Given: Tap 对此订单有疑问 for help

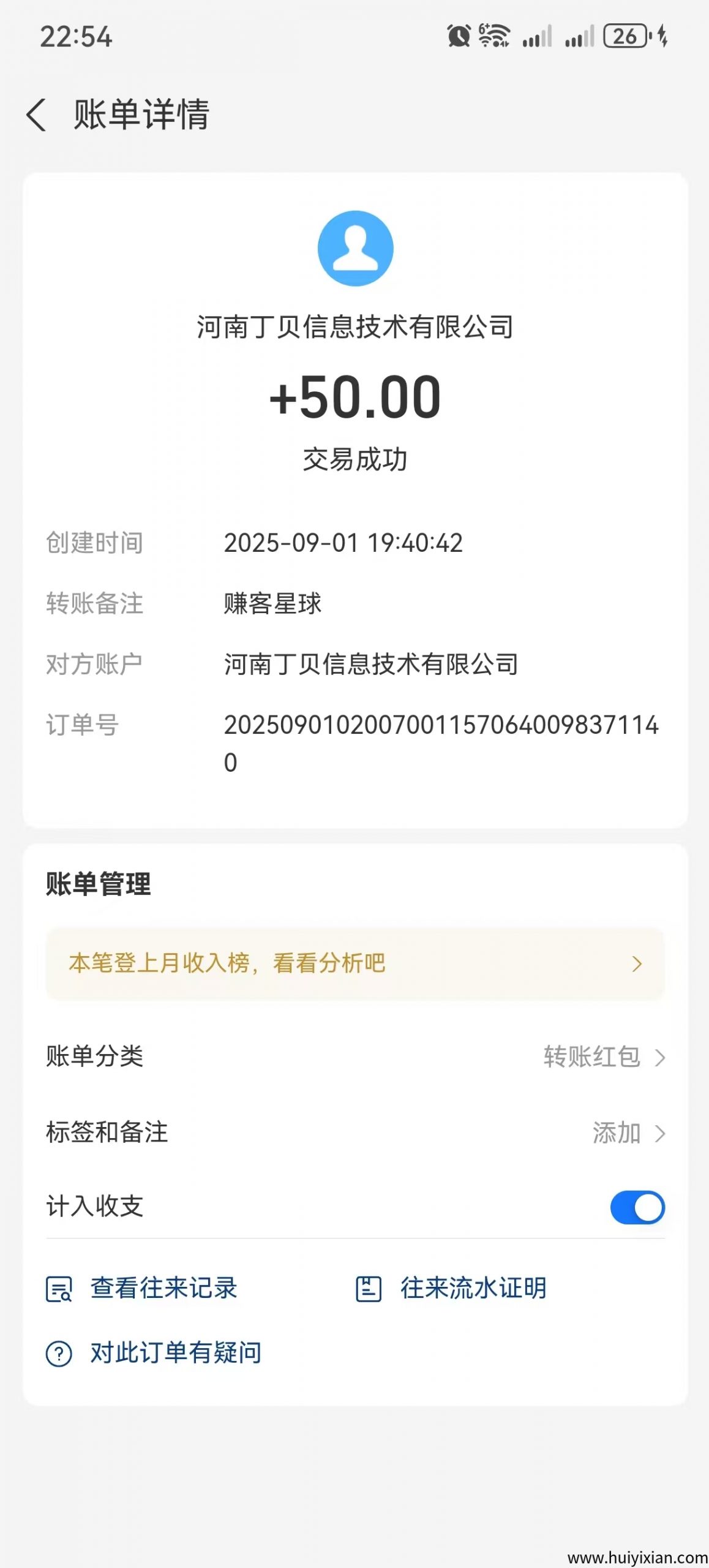Looking at the screenshot, I should (x=154, y=1353).
